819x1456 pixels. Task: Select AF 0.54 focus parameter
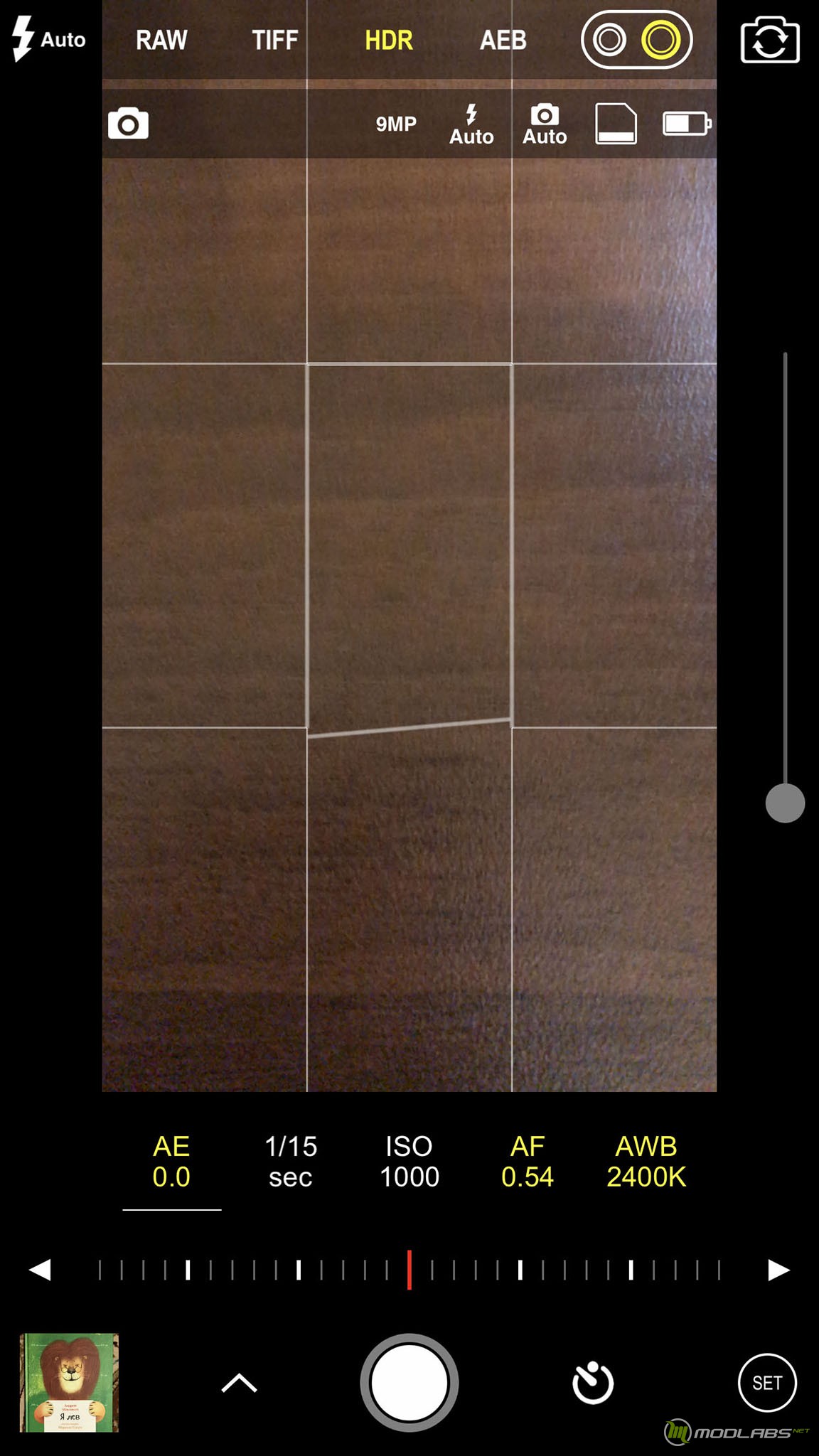point(528,1162)
